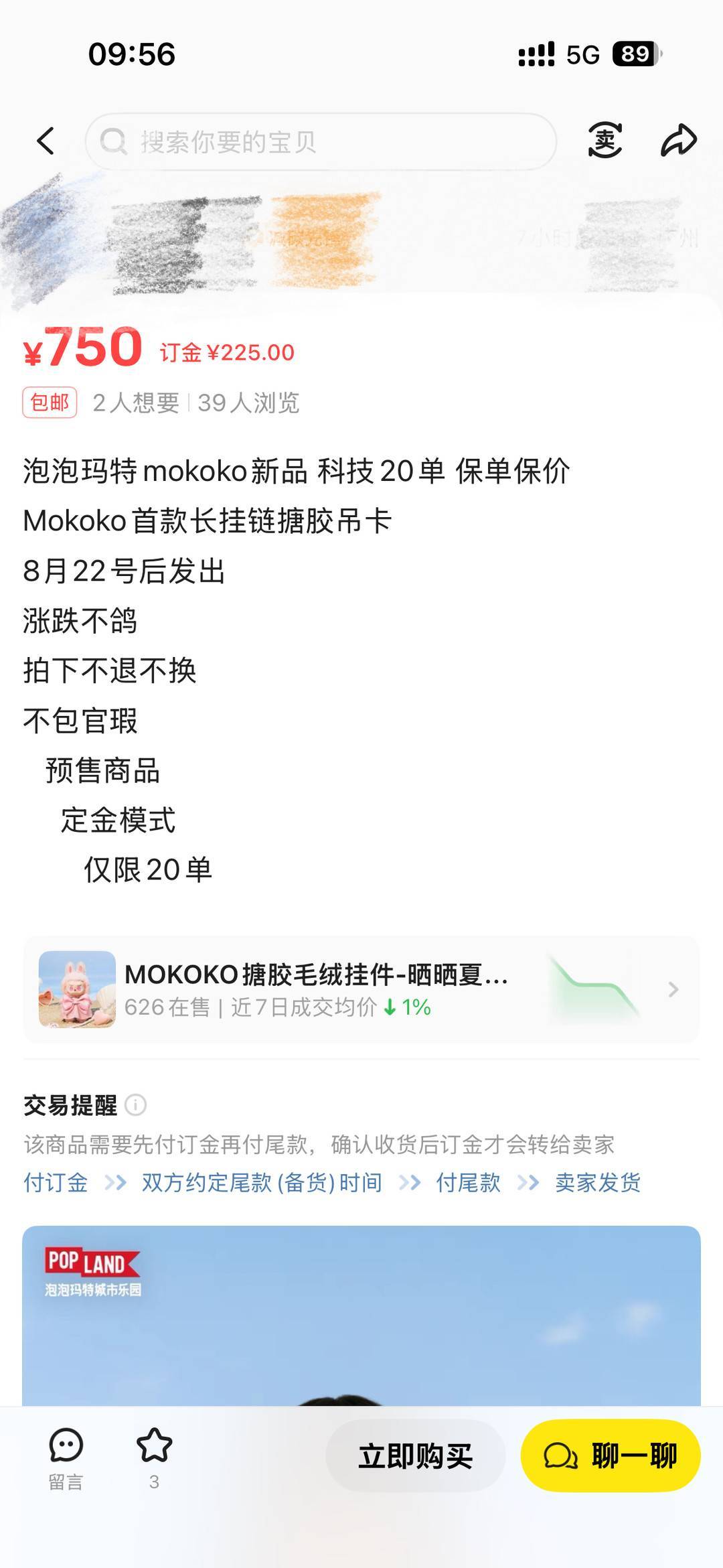Leave a comment via 留言

coord(66,1458)
